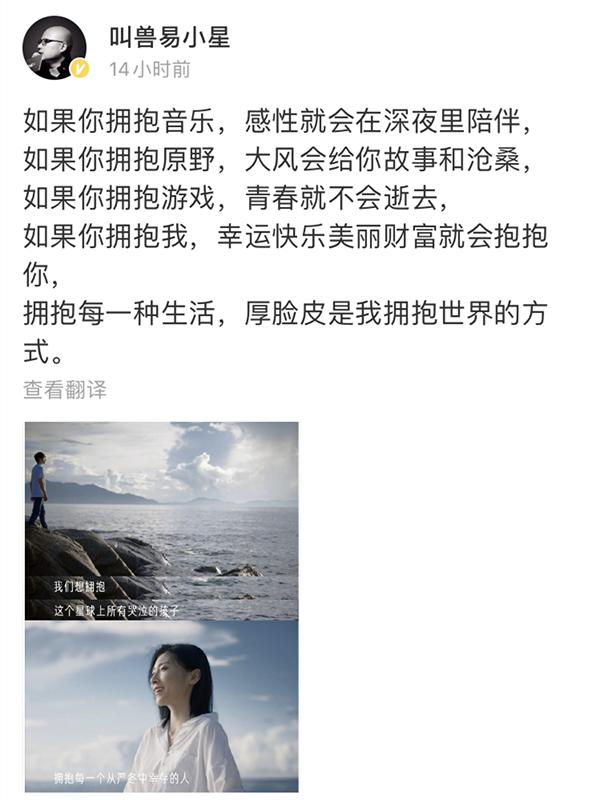The image size is (600, 800).
Task: Tap 查看翻译 to translate the post
Action: point(65,389)
